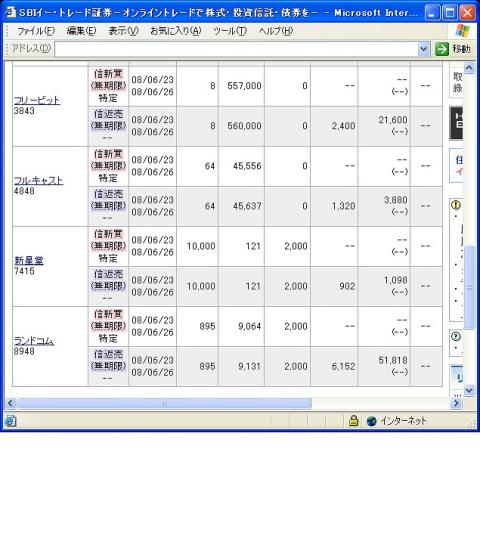Click the vertical scrollbar up arrow
This screenshot has height=560, width=480.
pos(469,68)
